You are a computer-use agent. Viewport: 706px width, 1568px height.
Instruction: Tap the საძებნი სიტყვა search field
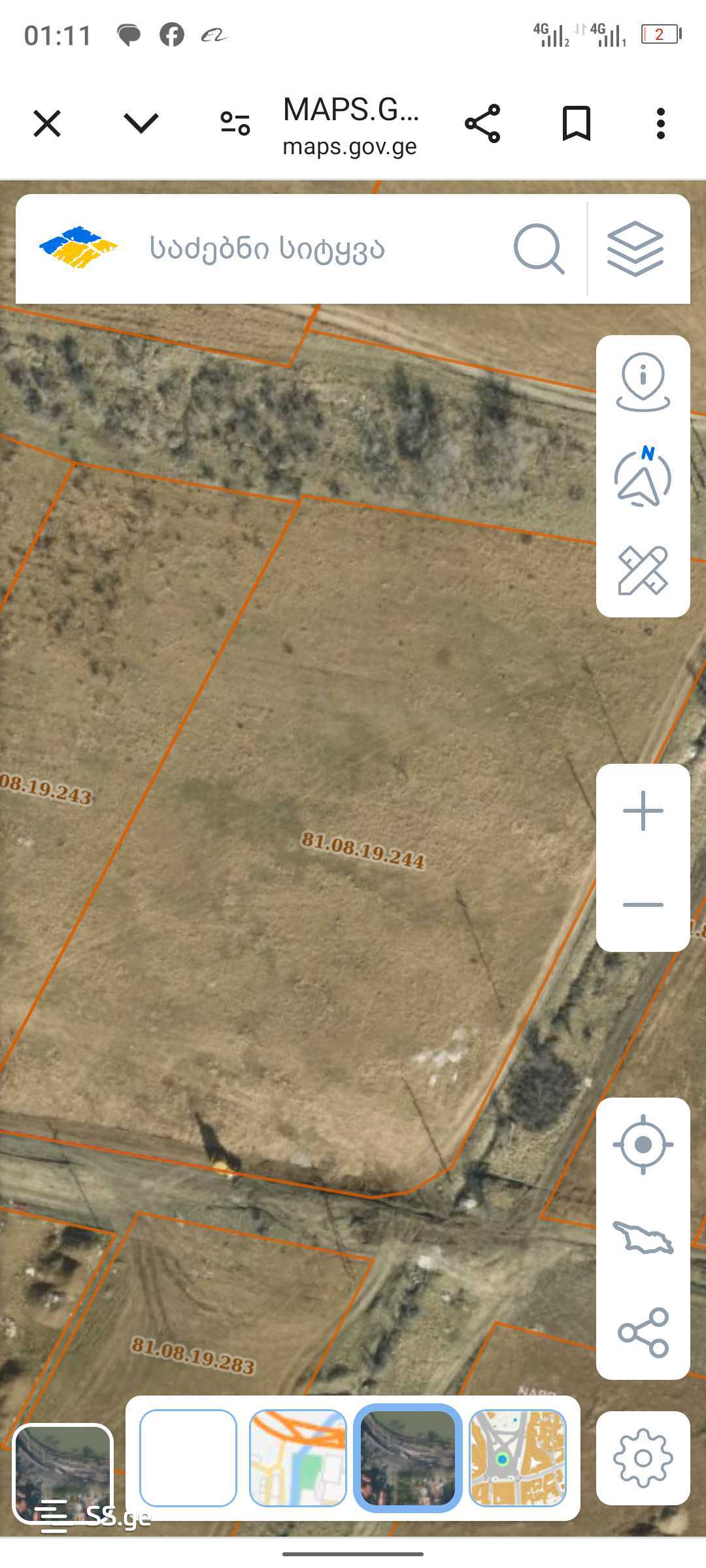coord(314,249)
